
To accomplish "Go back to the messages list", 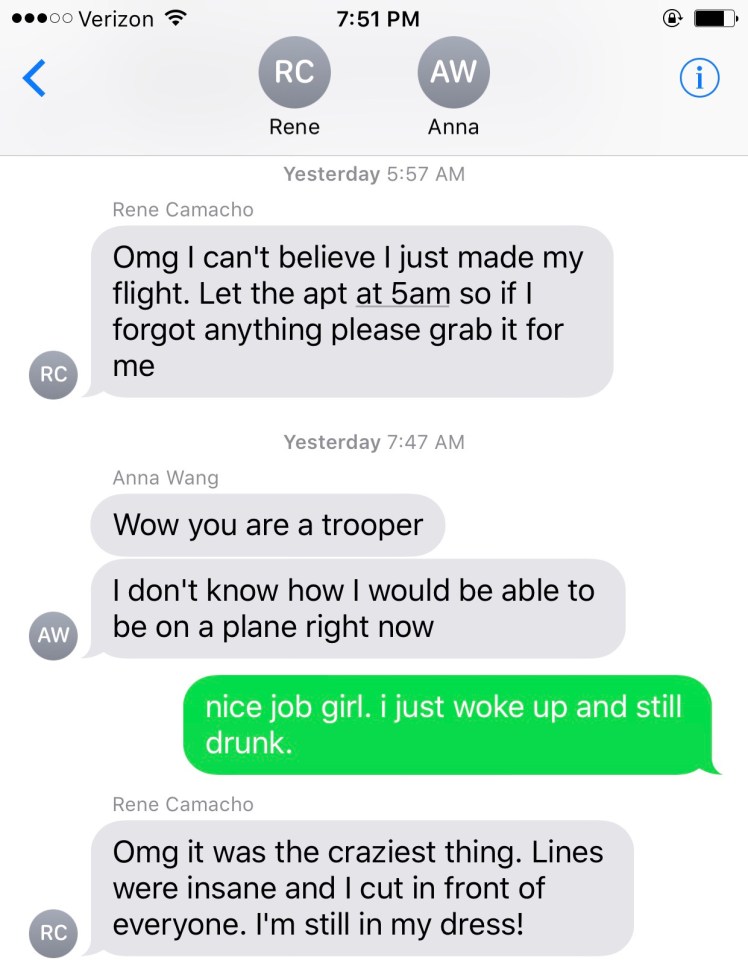I will tap(34, 78).
